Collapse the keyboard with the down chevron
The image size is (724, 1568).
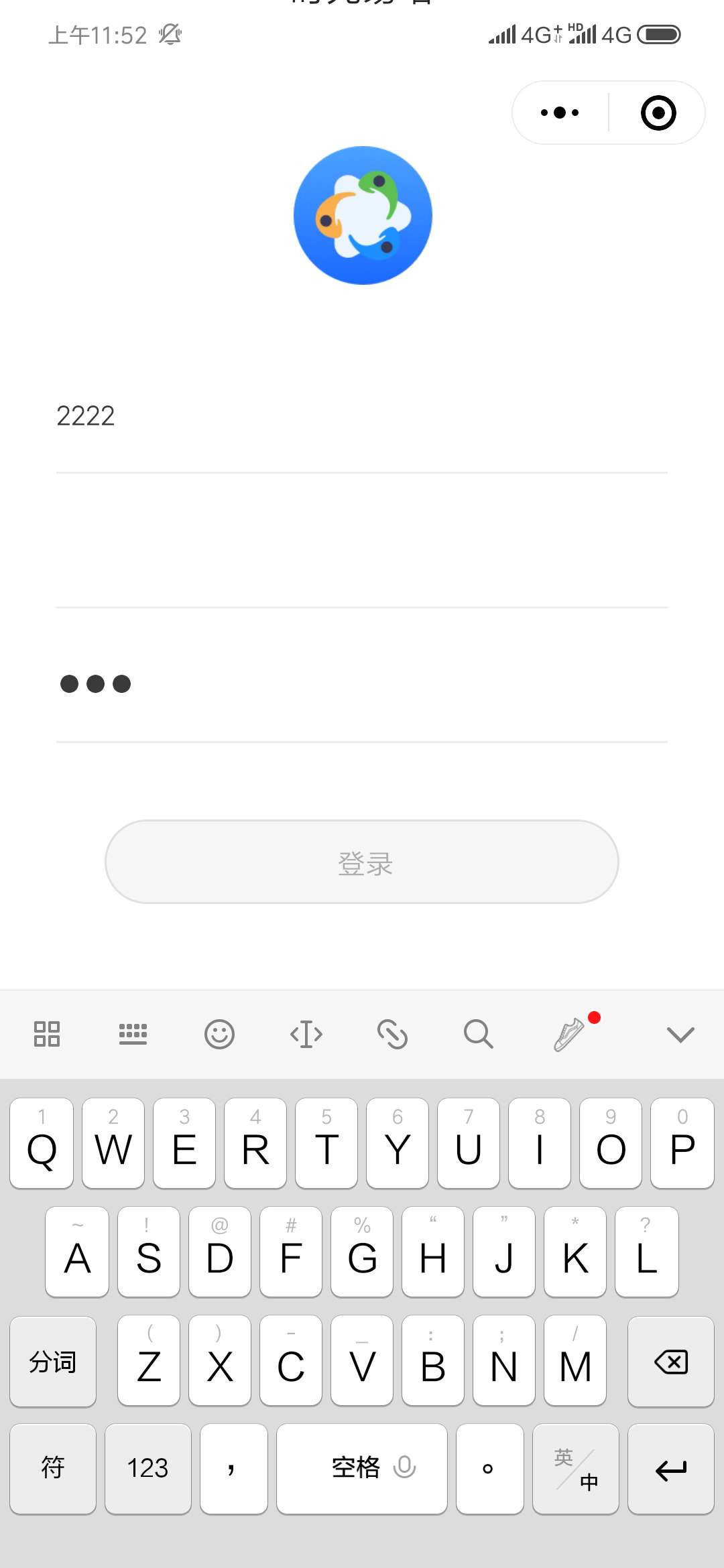tap(680, 1034)
